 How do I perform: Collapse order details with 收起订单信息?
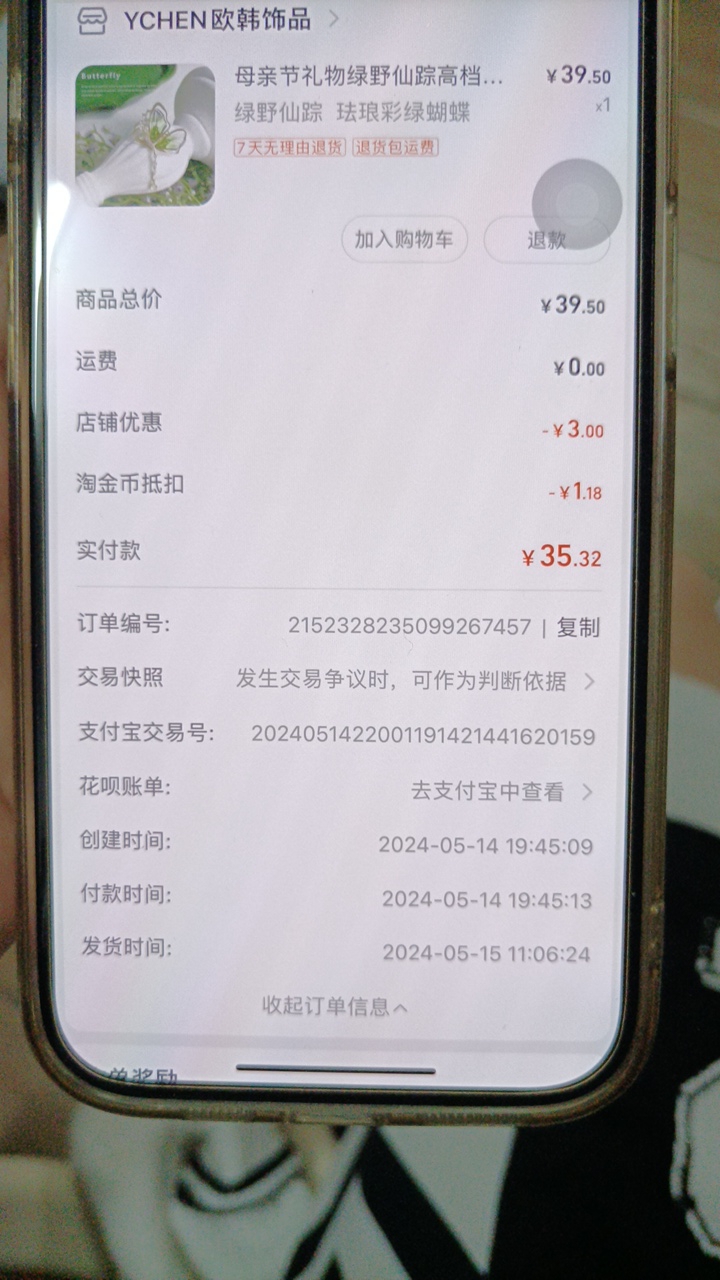coord(335,1006)
